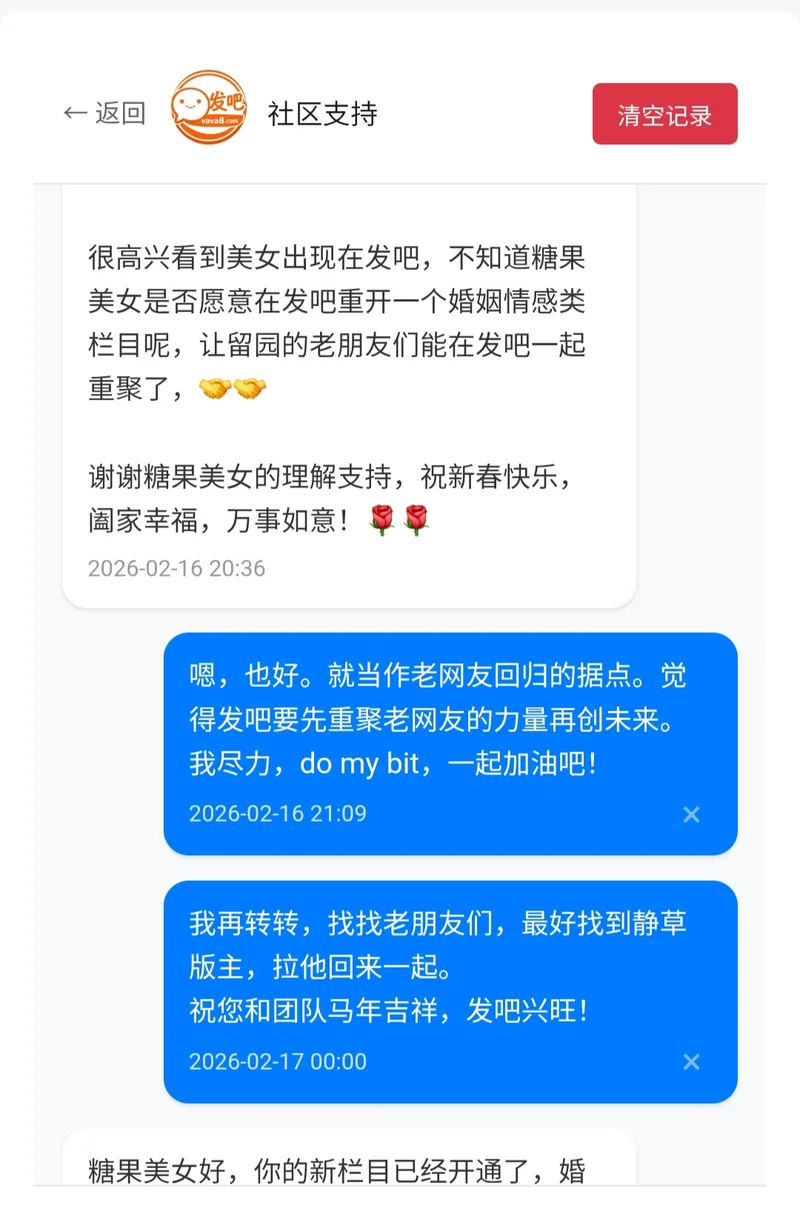Tap the 返回 back link
This screenshot has height=1220, width=800.
point(104,113)
